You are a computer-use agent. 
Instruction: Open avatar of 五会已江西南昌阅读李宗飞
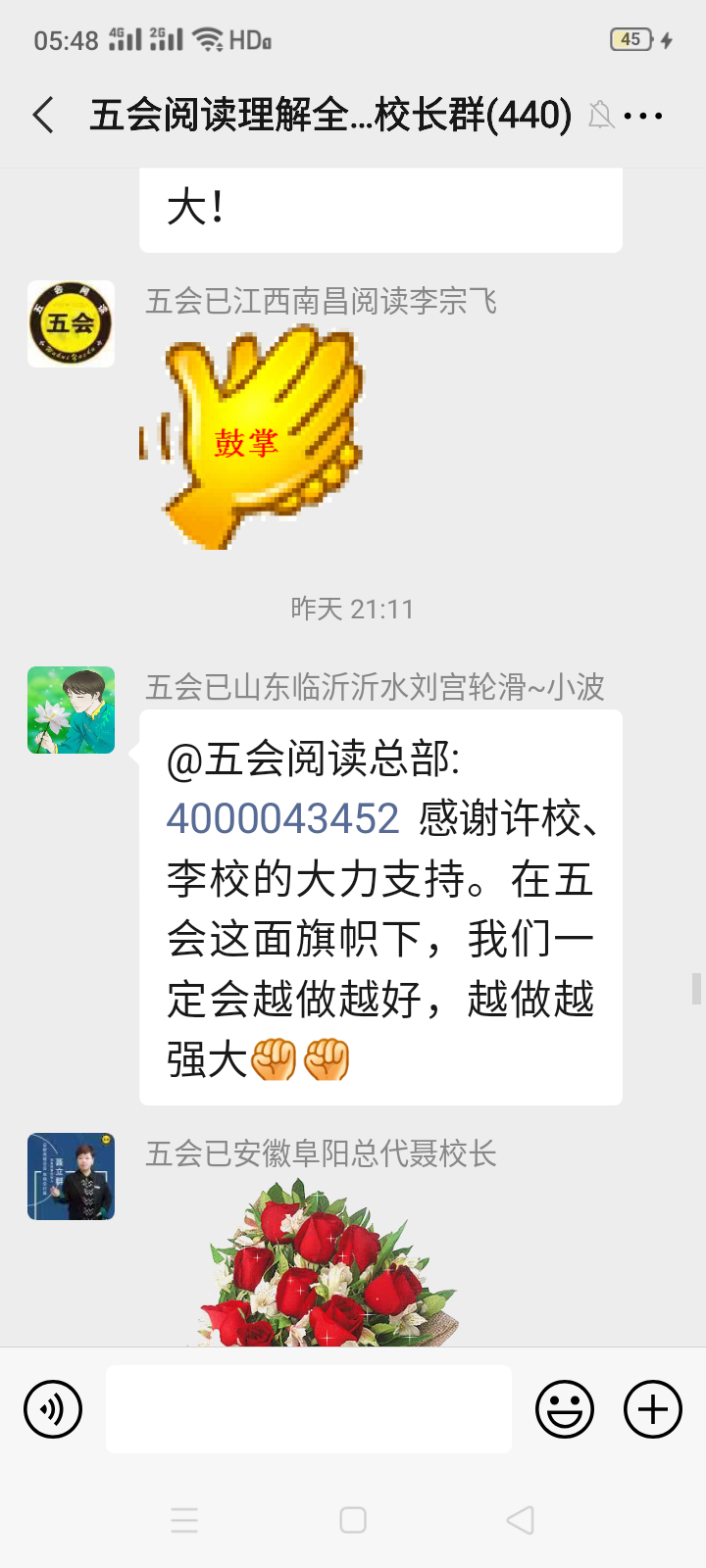[x=71, y=323]
